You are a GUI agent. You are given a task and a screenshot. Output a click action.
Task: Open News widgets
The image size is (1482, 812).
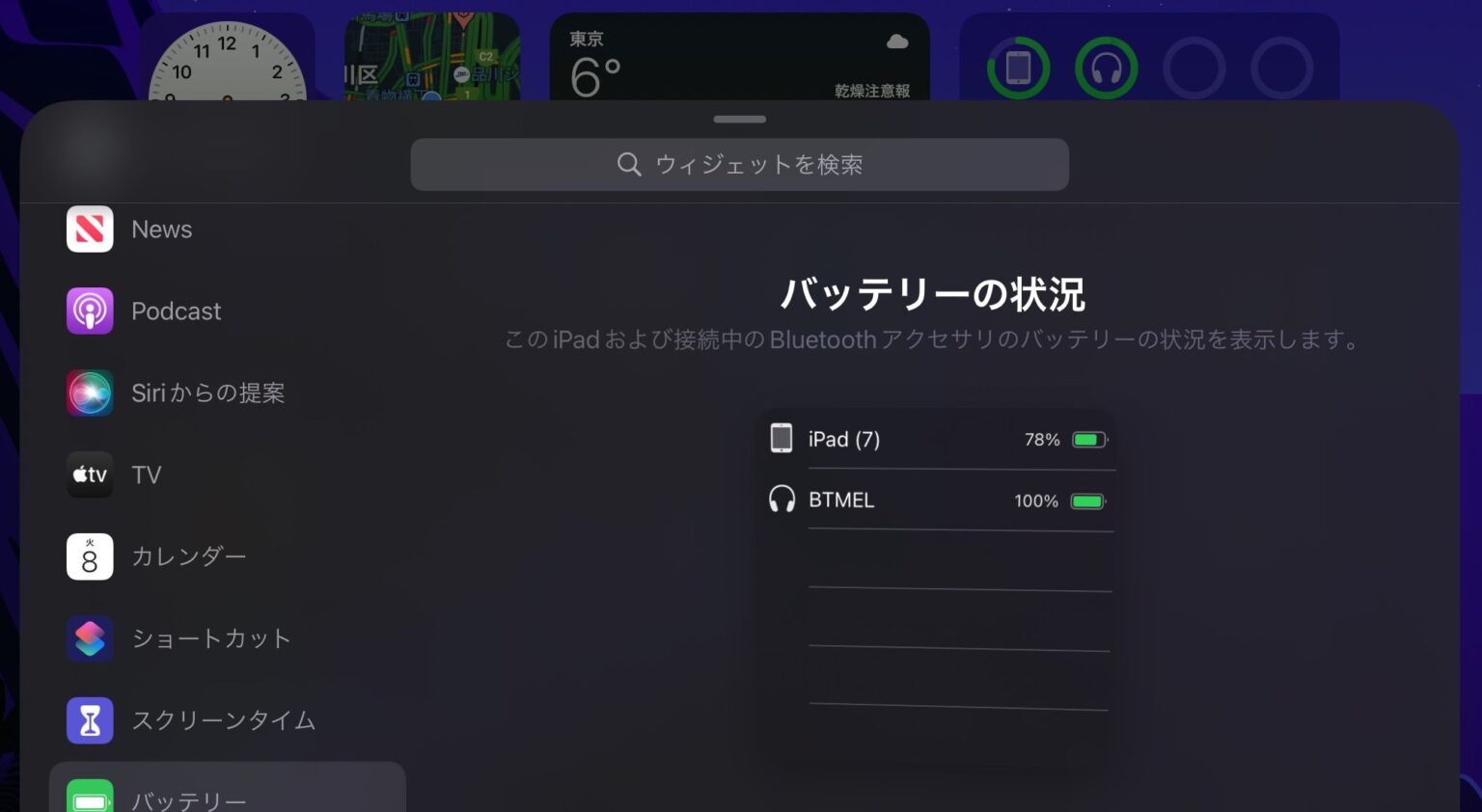[161, 230]
